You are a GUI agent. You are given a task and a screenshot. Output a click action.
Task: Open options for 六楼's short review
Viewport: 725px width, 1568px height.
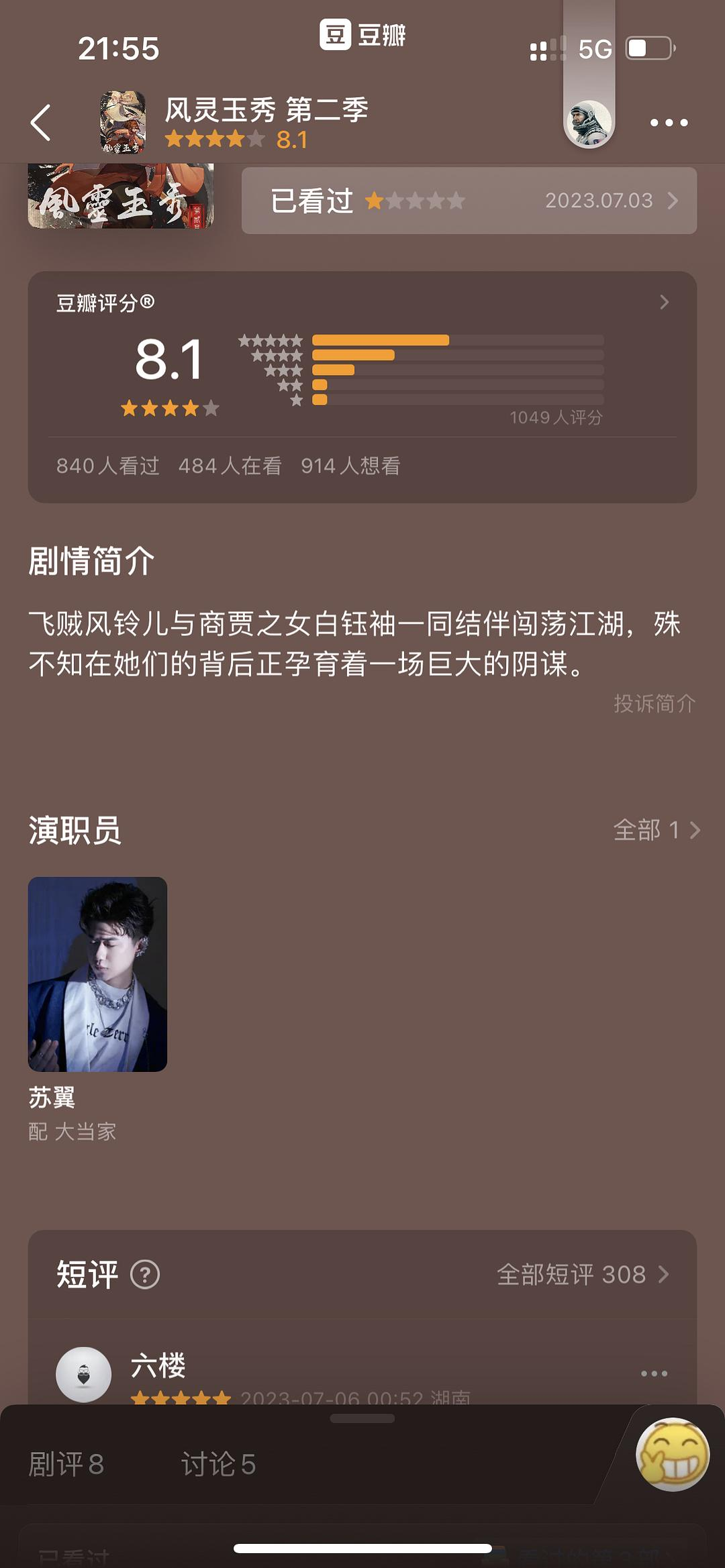click(x=654, y=1373)
